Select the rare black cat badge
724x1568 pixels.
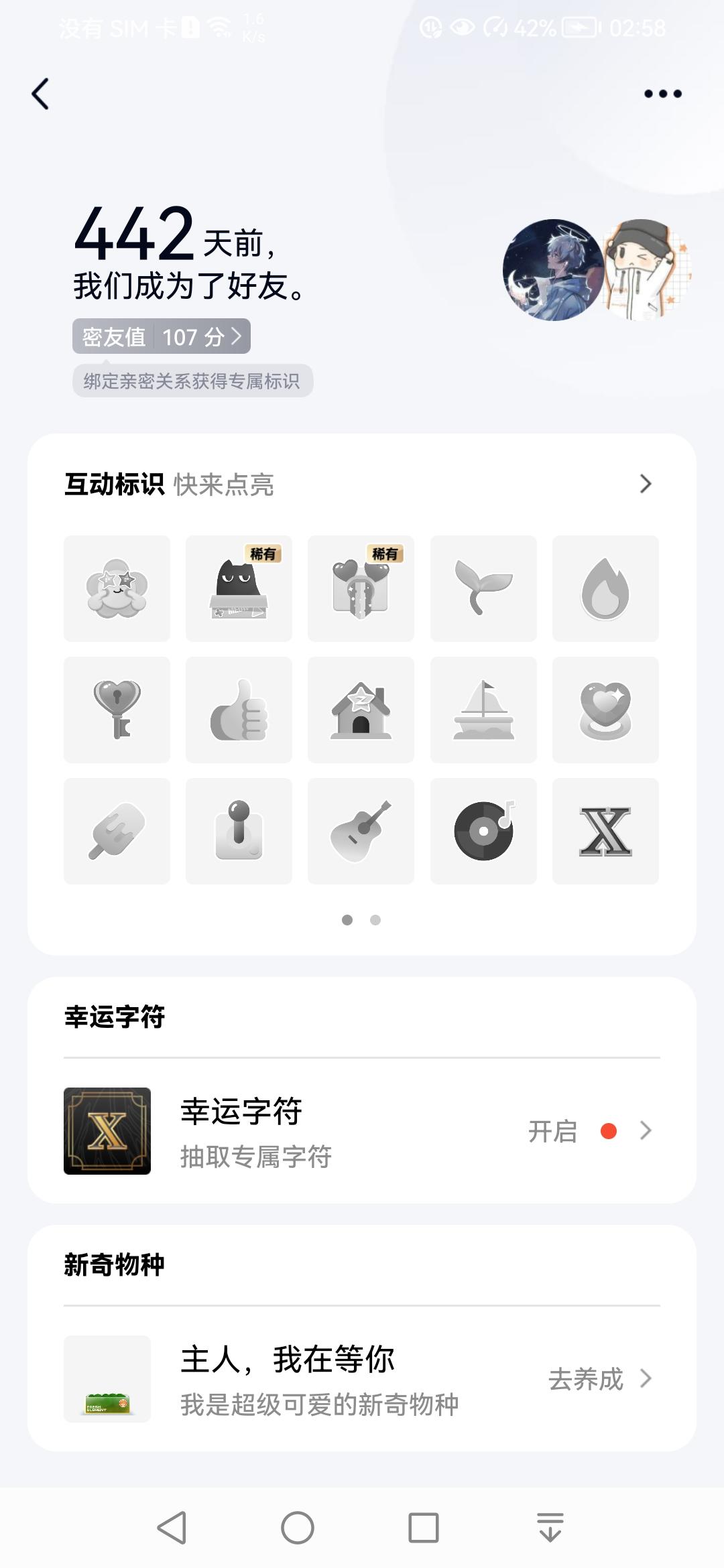239,588
